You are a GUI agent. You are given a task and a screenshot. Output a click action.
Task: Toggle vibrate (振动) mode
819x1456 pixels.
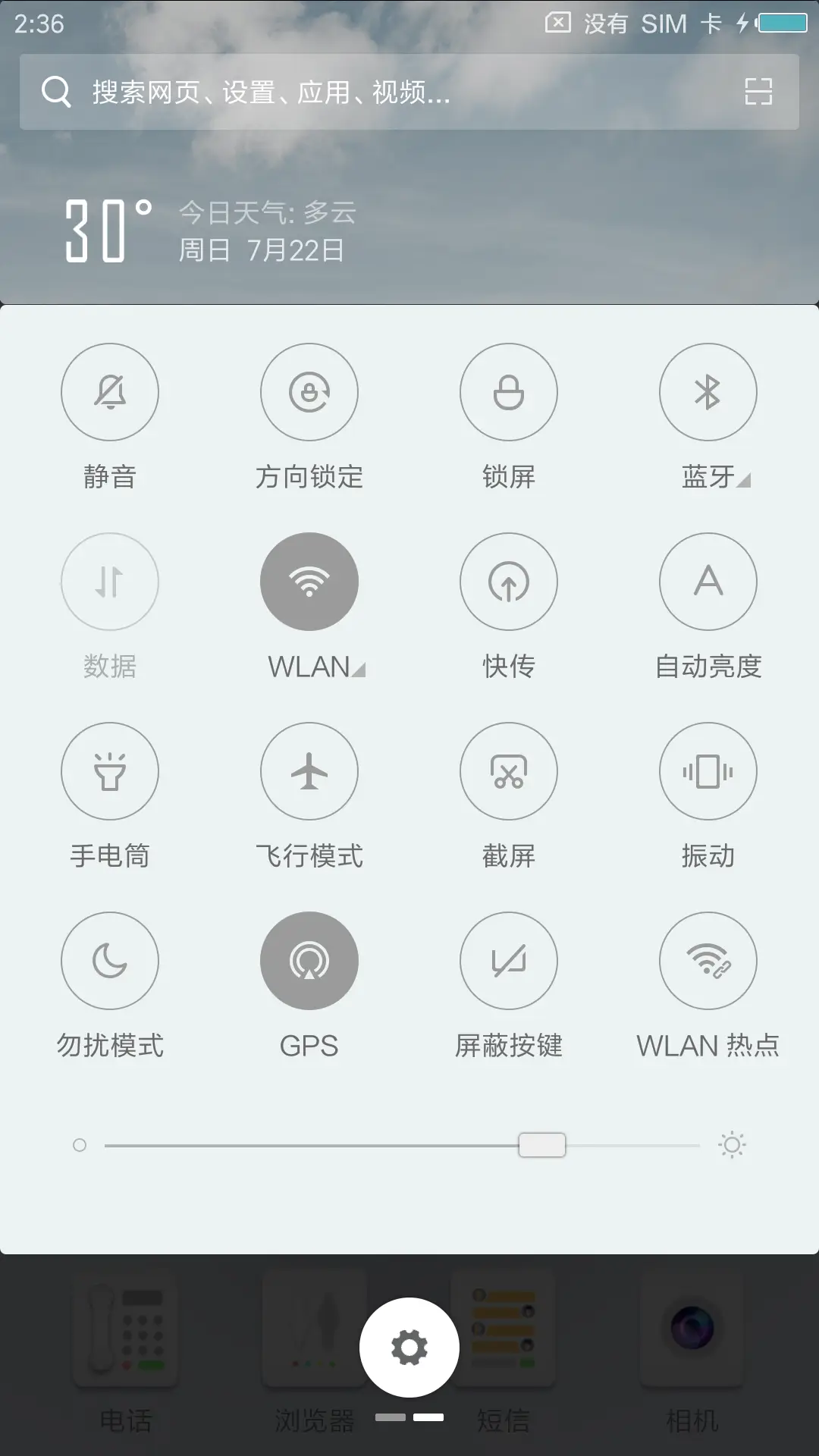pyautogui.click(x=708, y=771)
